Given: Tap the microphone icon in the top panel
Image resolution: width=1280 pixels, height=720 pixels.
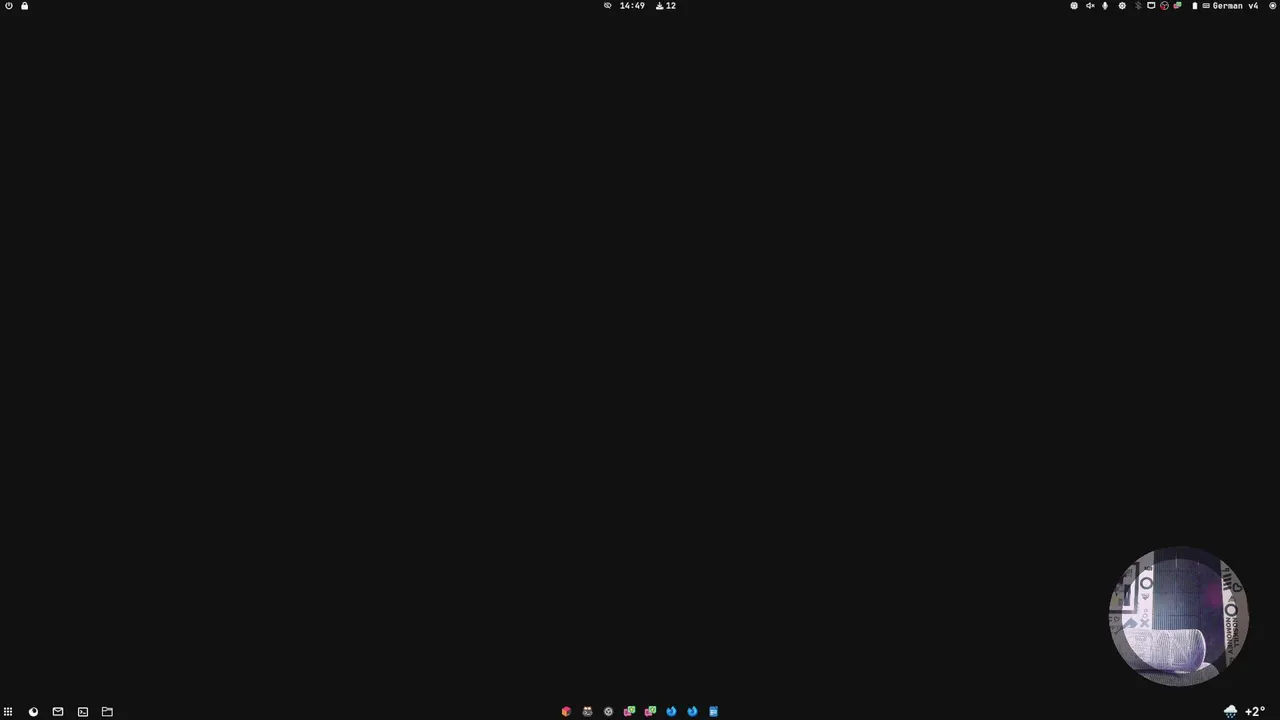Looking at the screenshot, I should (x=1105, y=6).
